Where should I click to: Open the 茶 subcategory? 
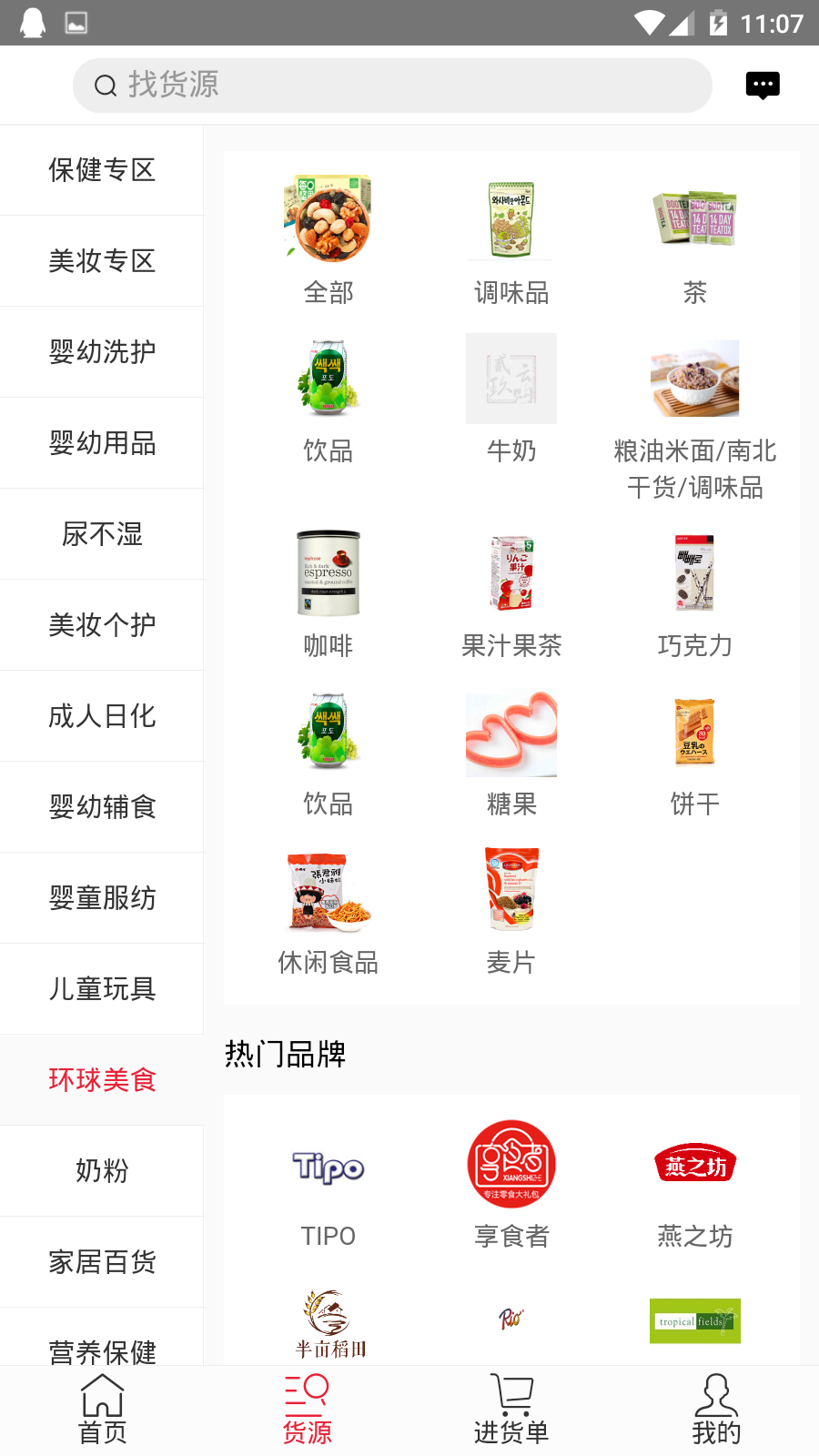tap(694, 240)
